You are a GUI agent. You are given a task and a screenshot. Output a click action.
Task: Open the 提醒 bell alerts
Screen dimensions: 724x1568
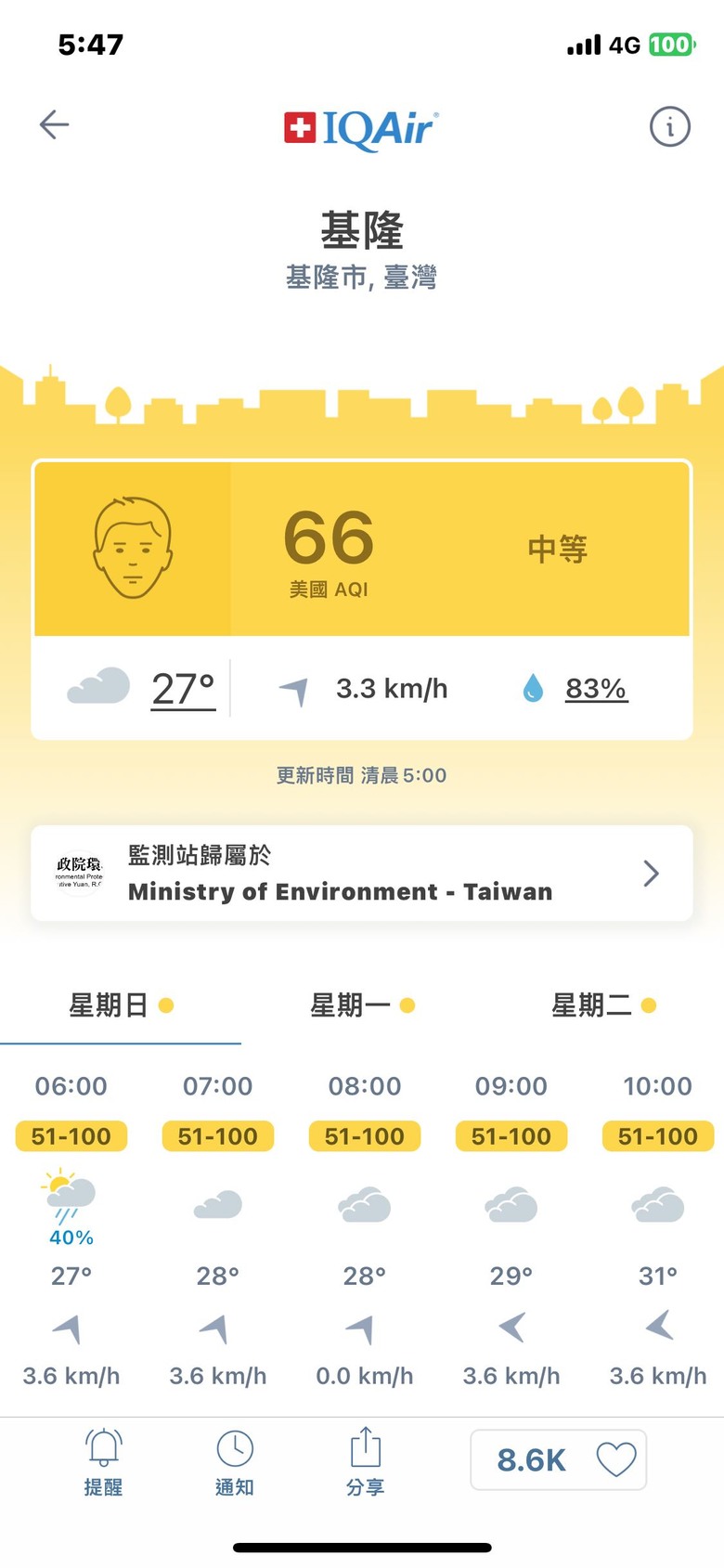103,1461
